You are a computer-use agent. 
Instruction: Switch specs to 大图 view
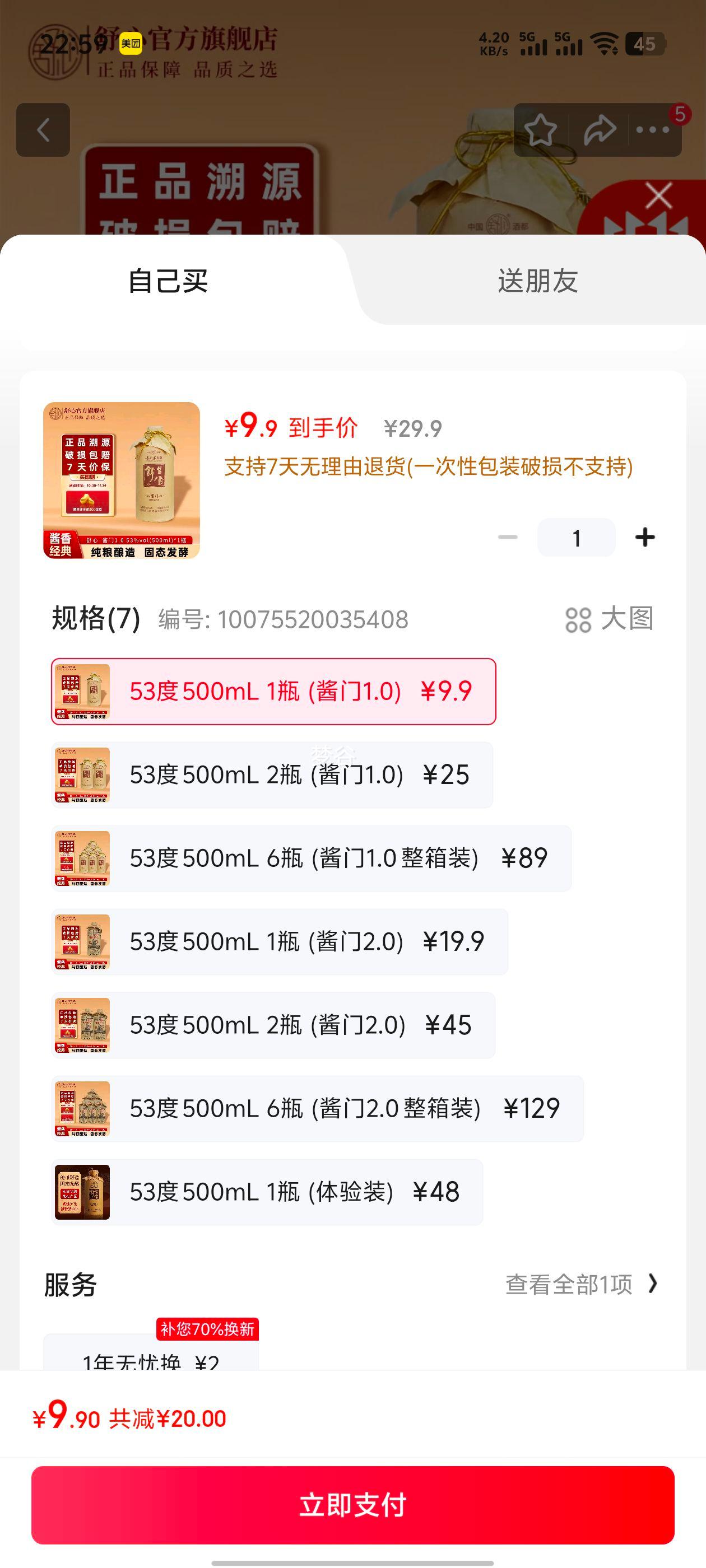point(609,619)
